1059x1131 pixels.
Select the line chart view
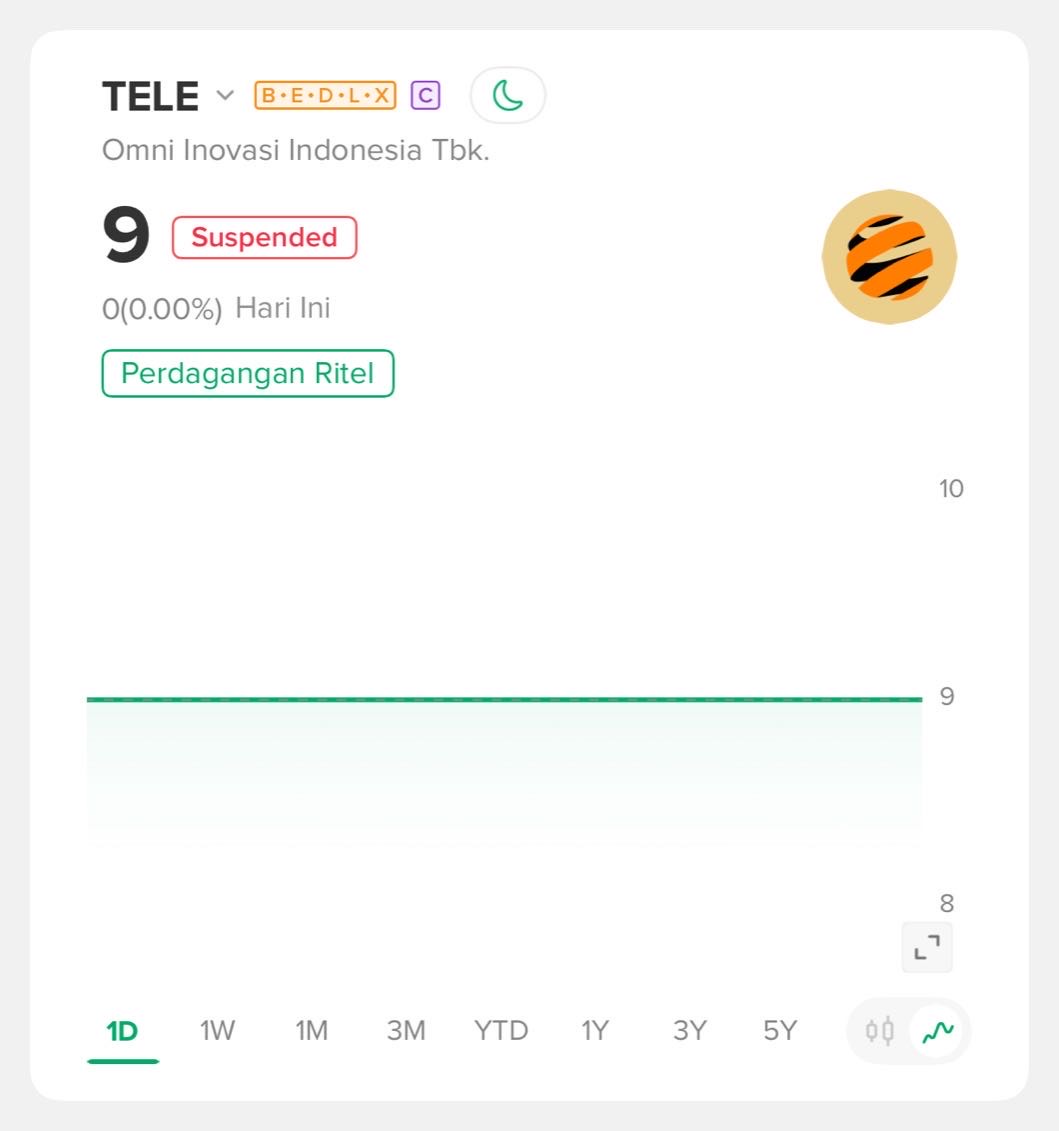(938, 1031)
